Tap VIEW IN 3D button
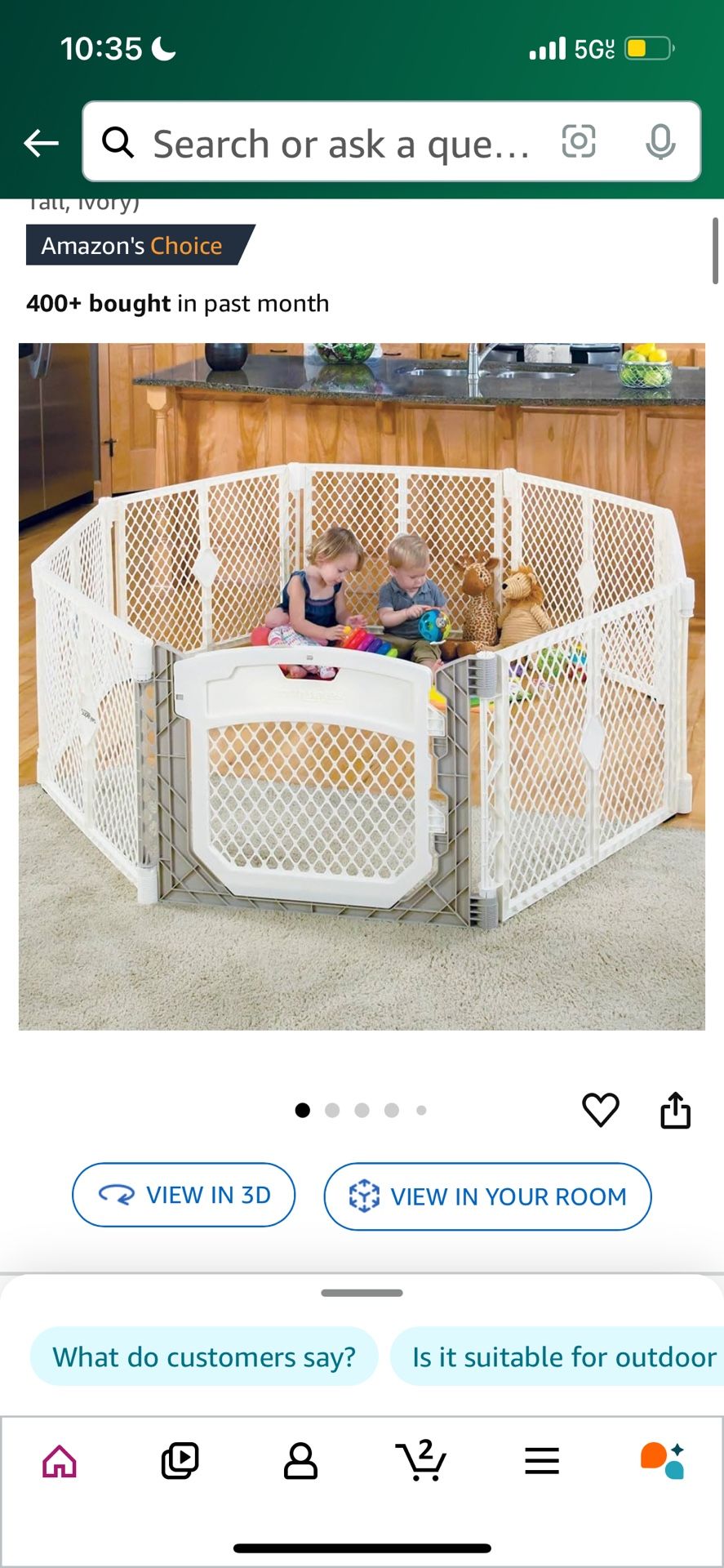Image resolution: width=724 pixels, height=1568 pixels. pyautogui.click(x=184, y=1195)
